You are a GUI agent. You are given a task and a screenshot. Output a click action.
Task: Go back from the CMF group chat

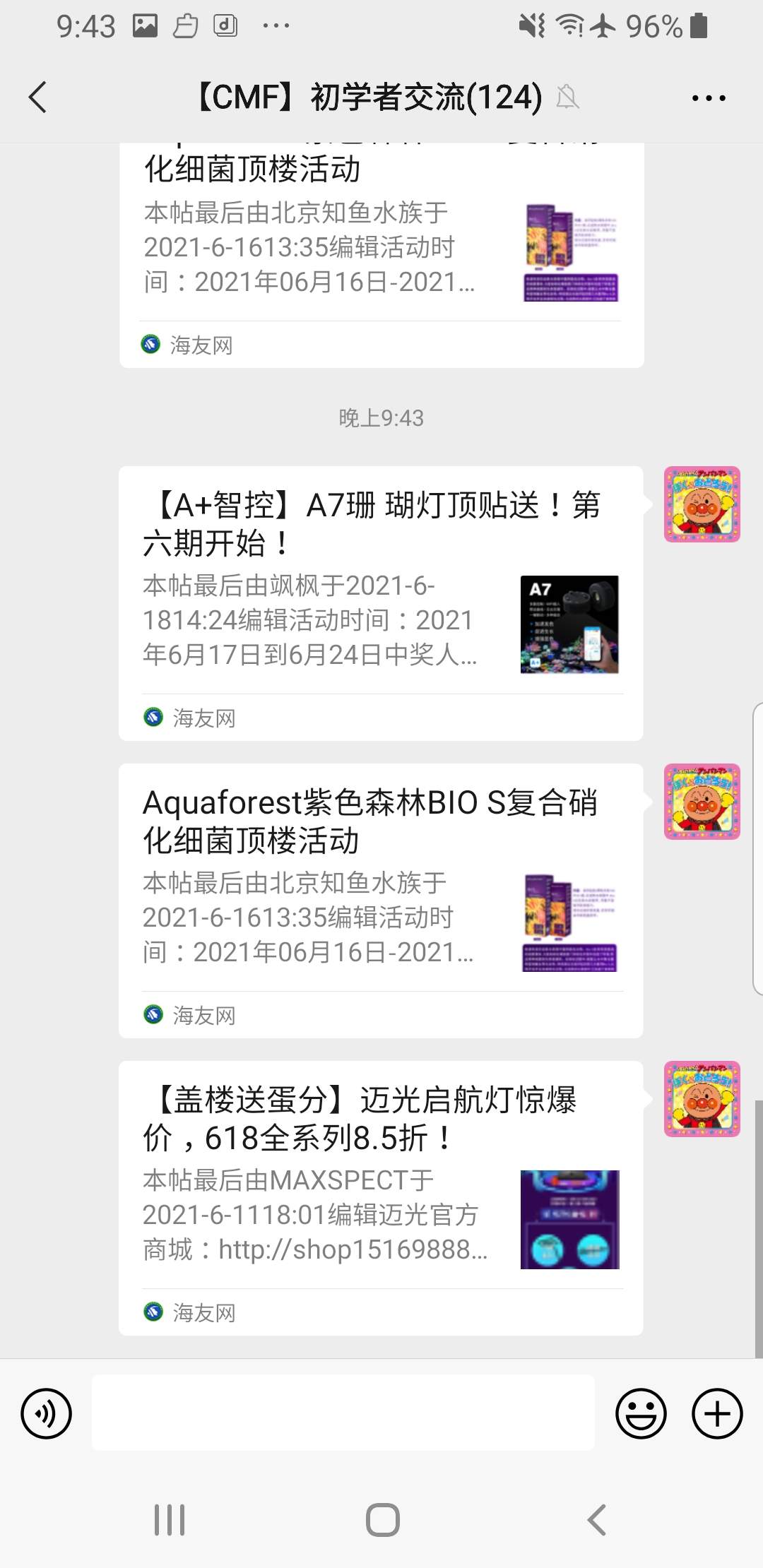[x=38, y=97]
